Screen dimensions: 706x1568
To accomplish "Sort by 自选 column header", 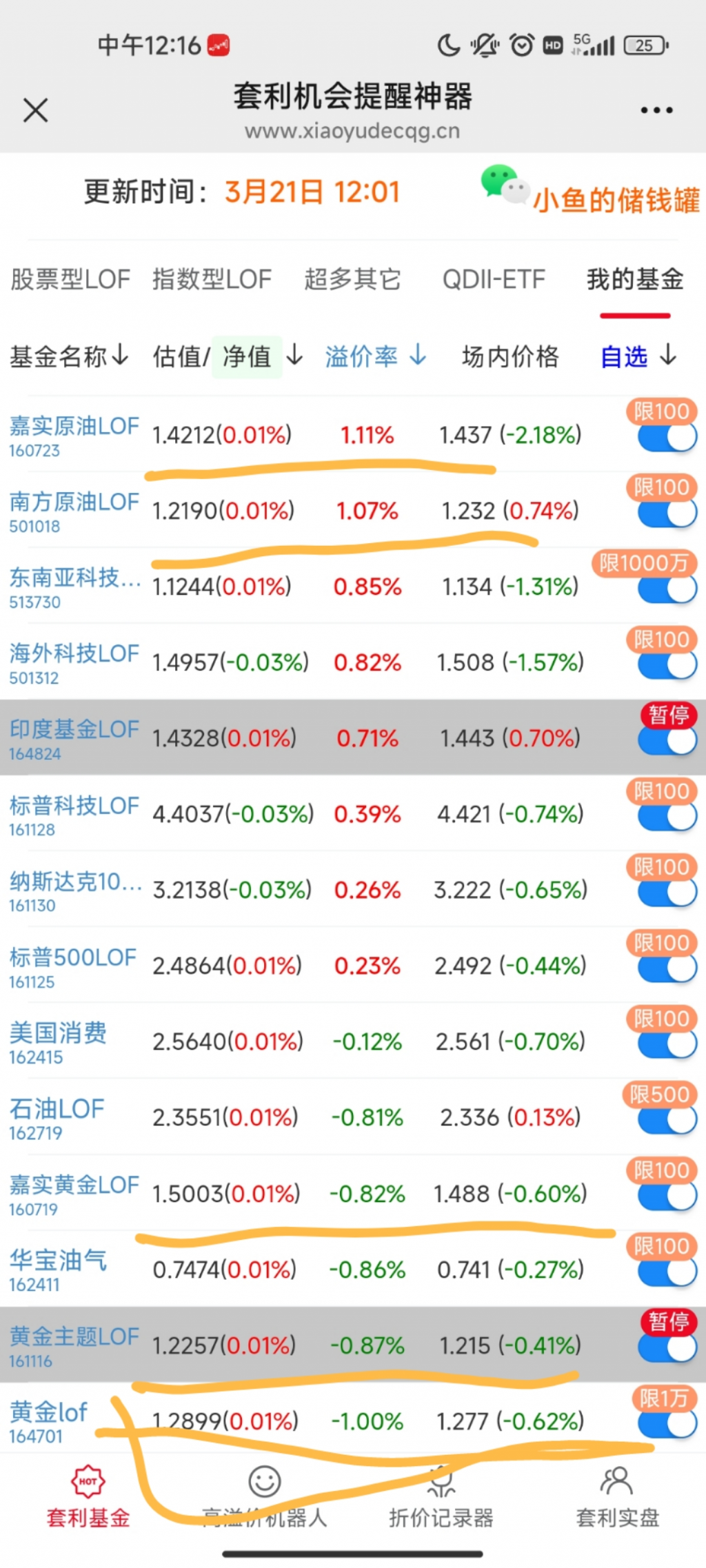I will pos(638,356).
